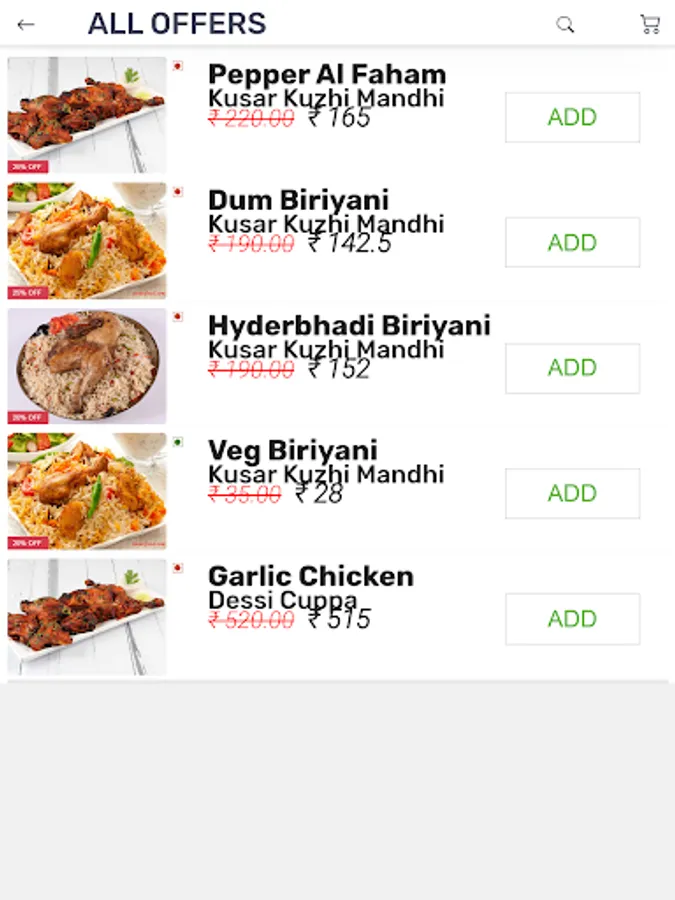
Task: Add Veg Biriyani to cart
Action: tap(572, 493)
